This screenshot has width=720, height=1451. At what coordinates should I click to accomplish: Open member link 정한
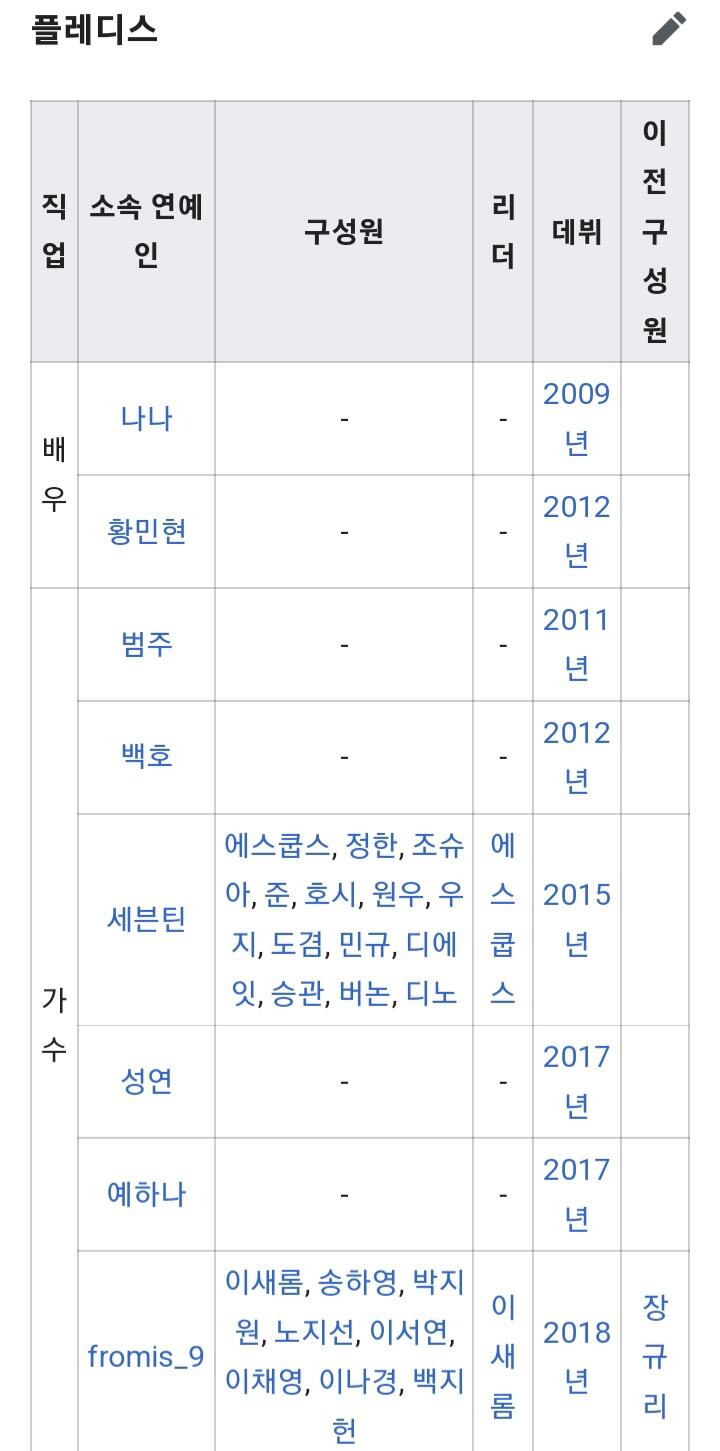coord(370,846)
